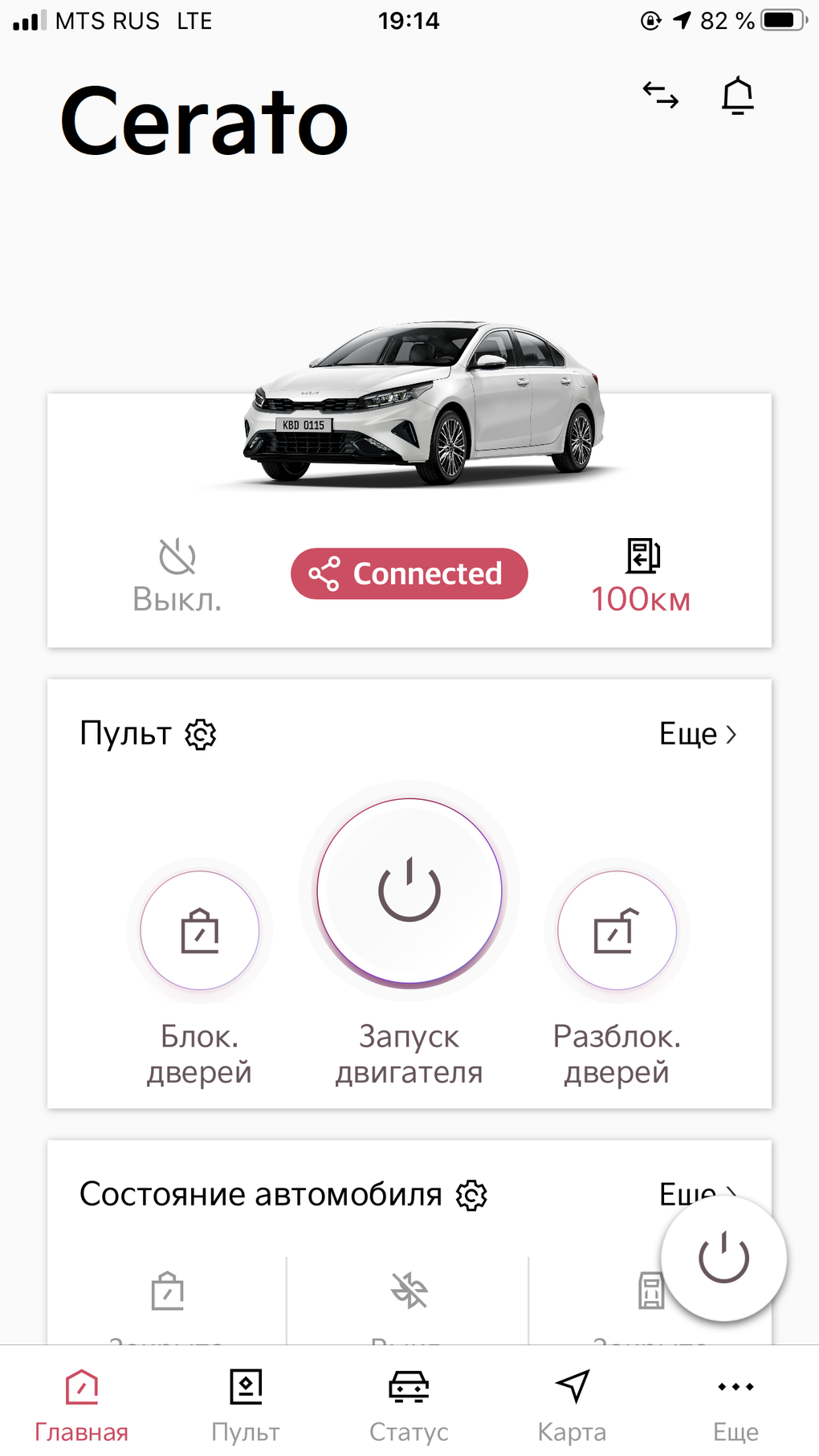The height and width of the screenshot is (1456, 819).
Task: Expand Еще next to Пульт section
Action: pyautogui.click(x=698, y=734)
